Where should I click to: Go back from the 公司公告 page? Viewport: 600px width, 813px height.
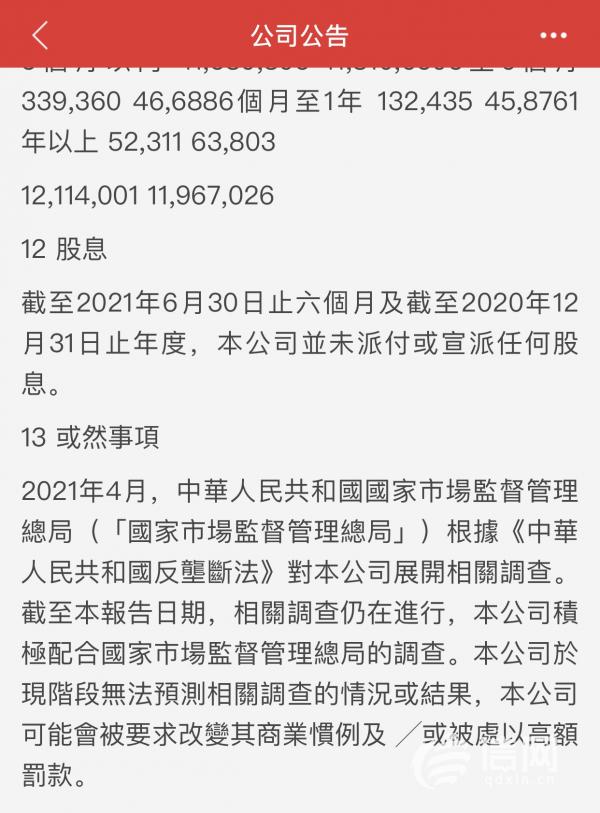pyautogui.click(x=39, y=36)
